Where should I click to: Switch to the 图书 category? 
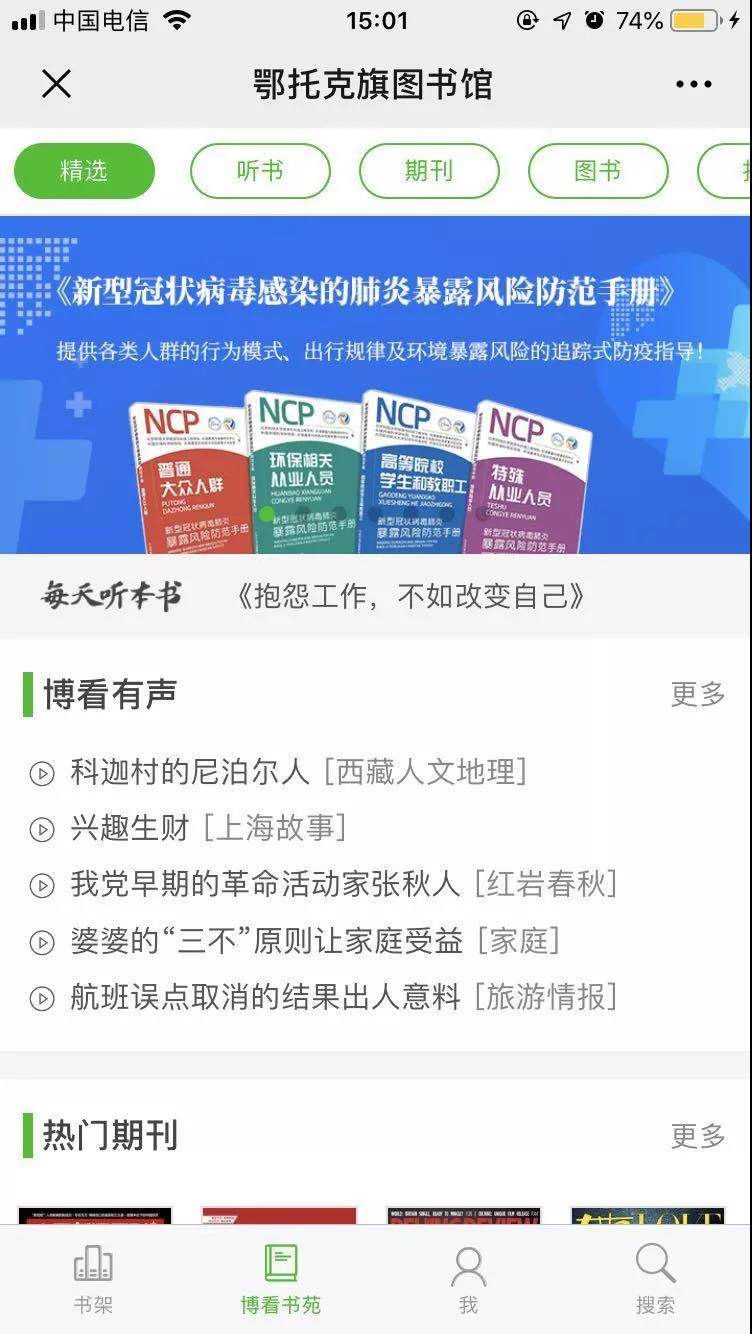pos(598,171)
